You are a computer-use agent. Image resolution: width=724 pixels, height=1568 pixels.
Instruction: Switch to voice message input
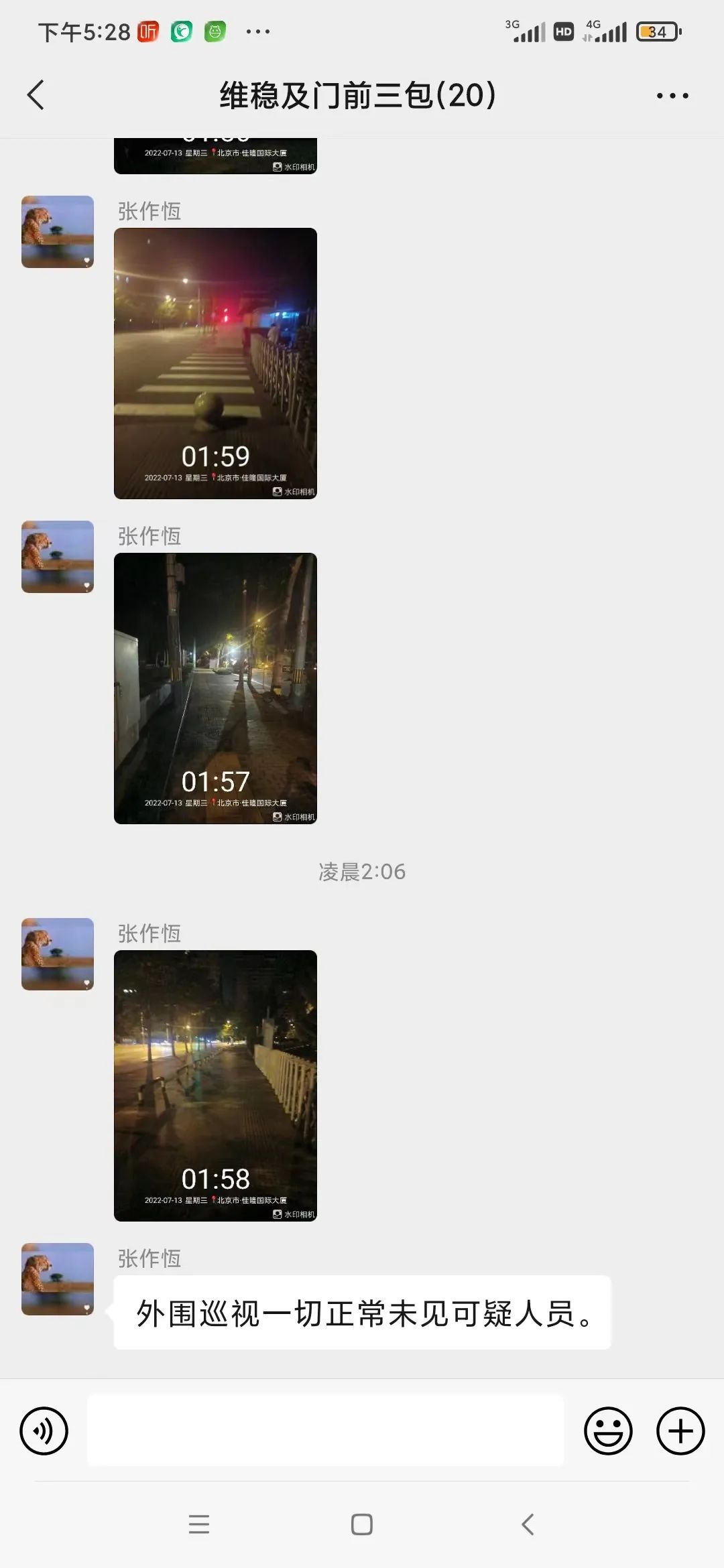tap(44, 1431)
